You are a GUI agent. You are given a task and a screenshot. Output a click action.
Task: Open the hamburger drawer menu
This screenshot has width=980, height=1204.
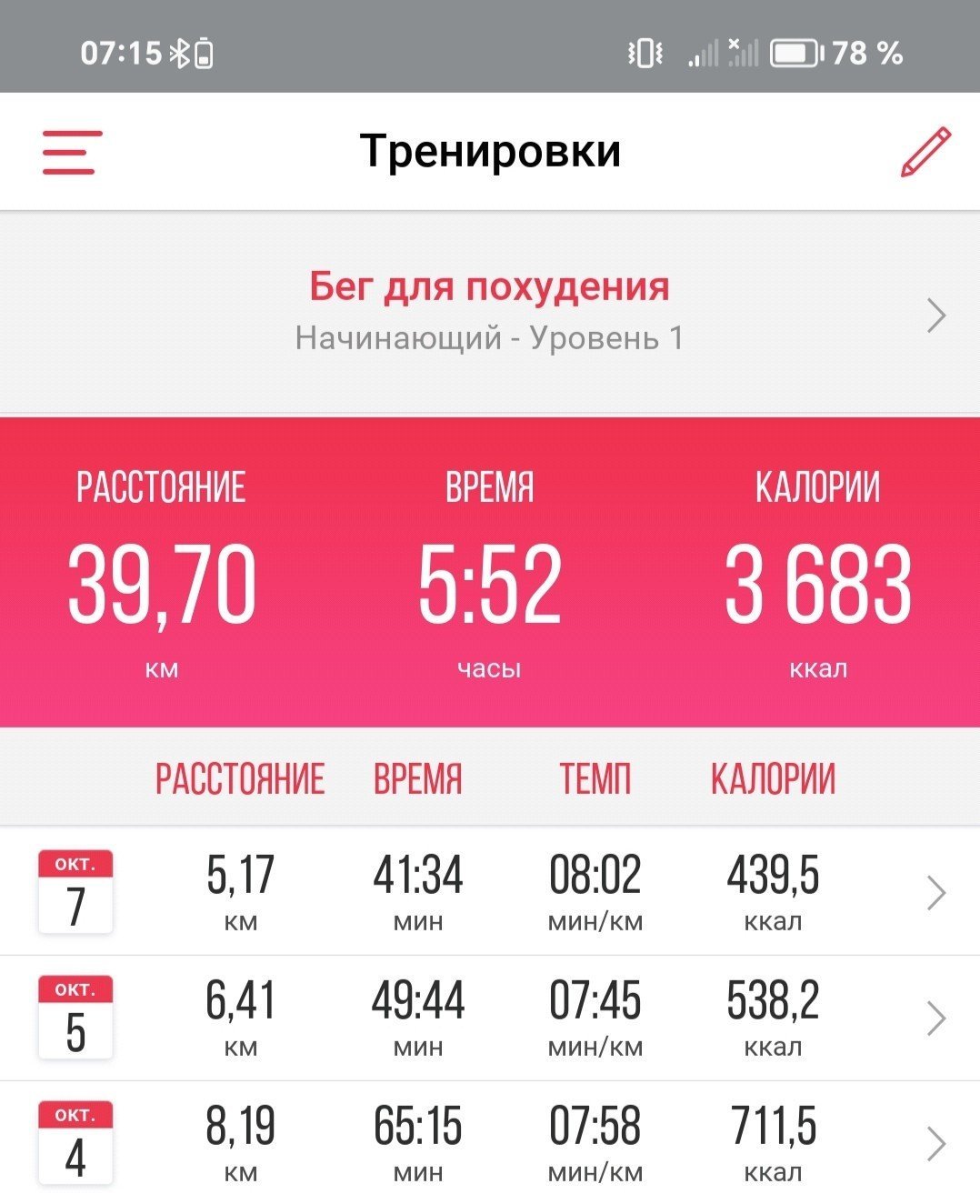(72, 152)
